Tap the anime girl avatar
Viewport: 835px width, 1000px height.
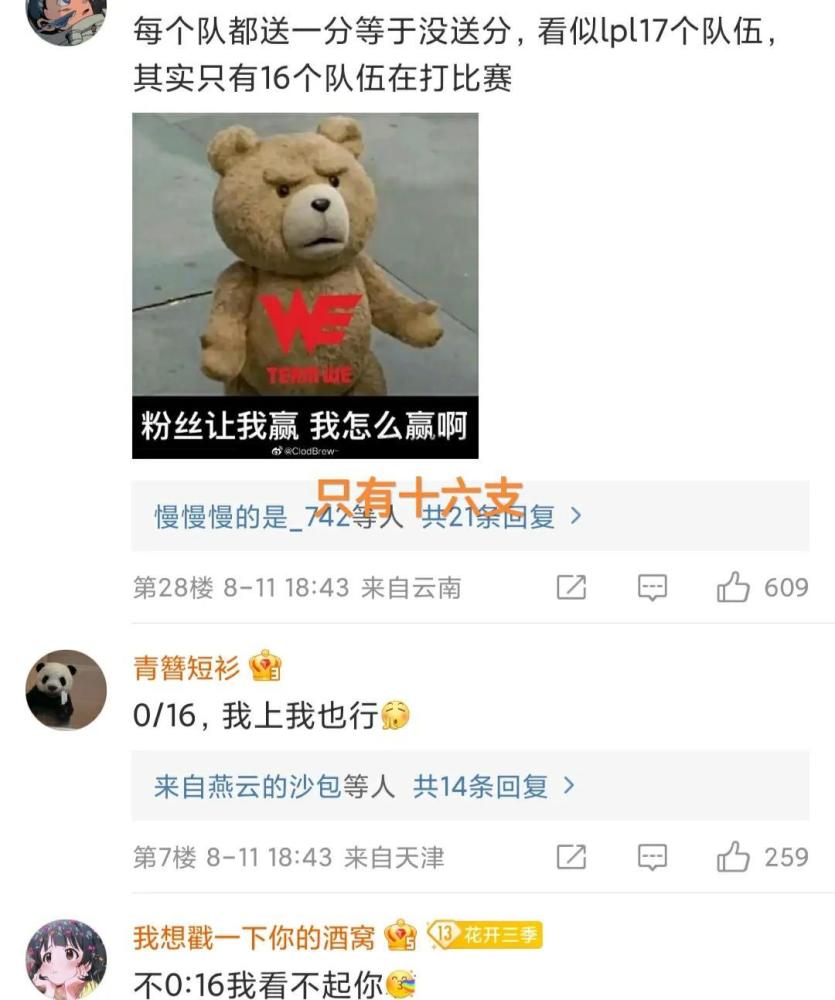tap(65, 958)
